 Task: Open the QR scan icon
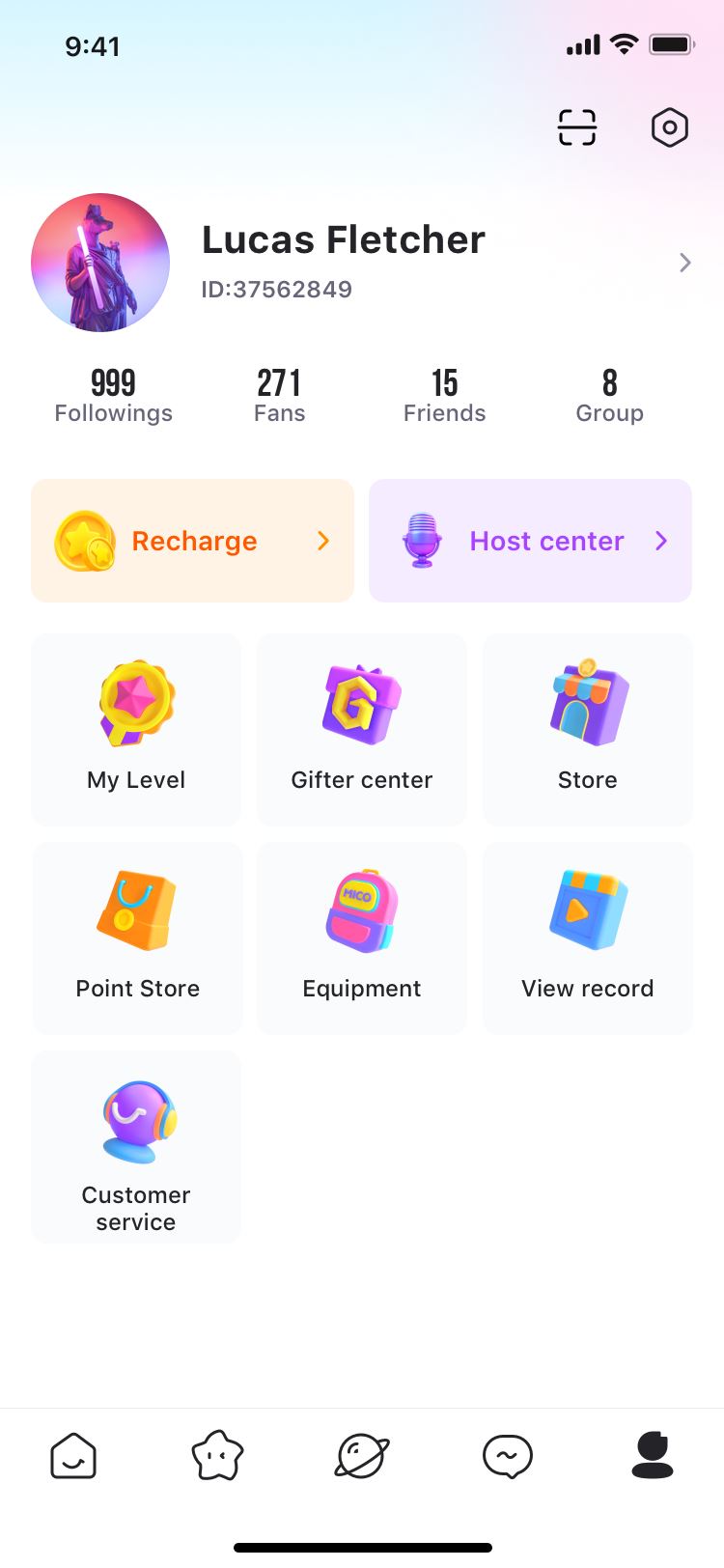click(x=577, y=127)
